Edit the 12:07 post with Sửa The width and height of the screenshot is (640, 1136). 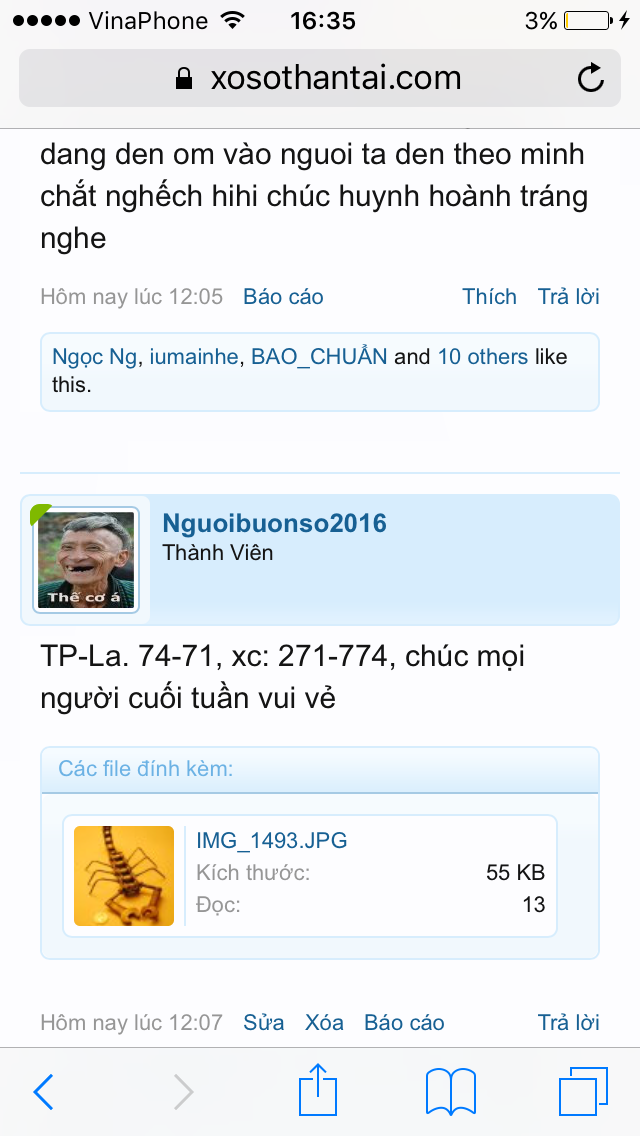click(264, 1022)
